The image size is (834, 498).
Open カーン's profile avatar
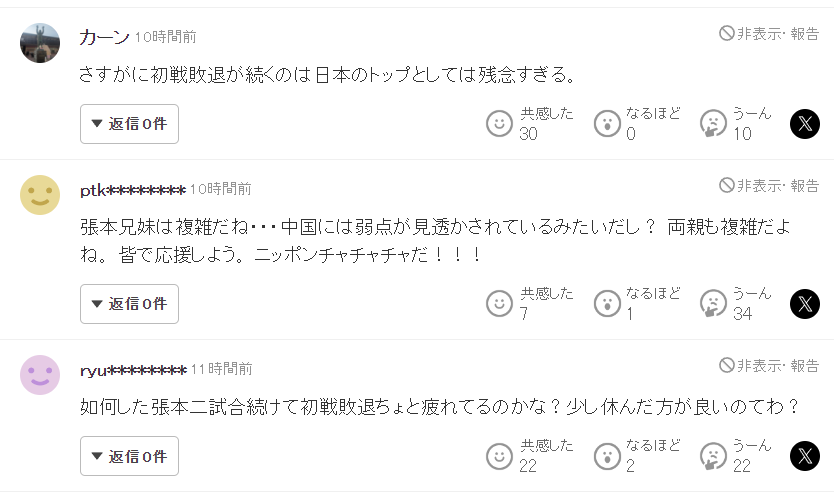[x=40, y=43]
